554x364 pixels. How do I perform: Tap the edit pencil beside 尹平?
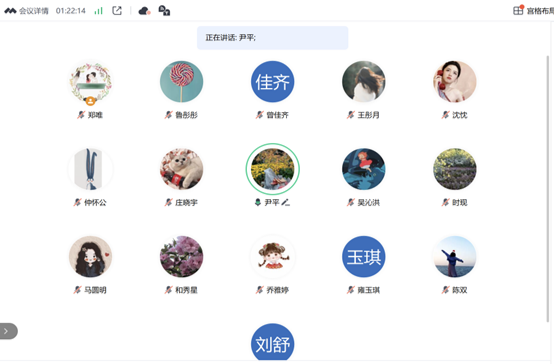pos(286,202)
